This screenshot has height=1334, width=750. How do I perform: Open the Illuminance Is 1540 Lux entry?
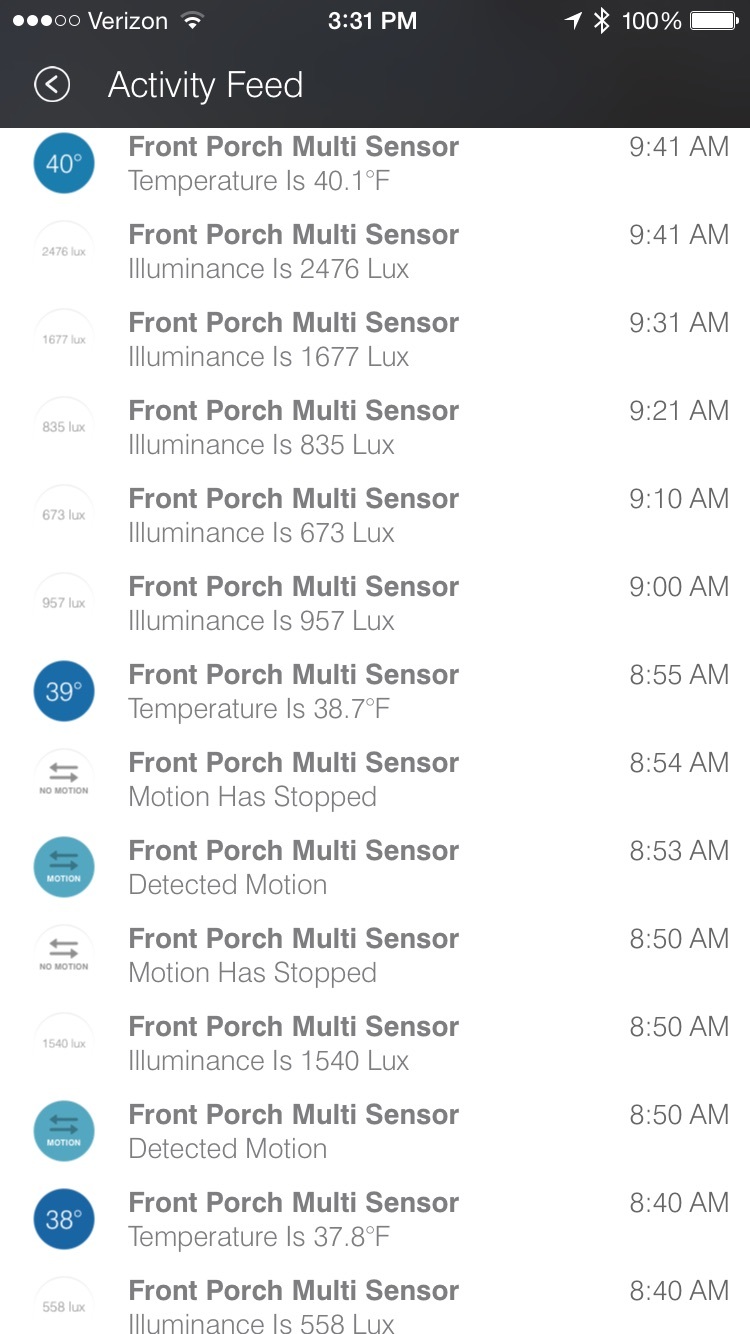(x=375, y=1043)
